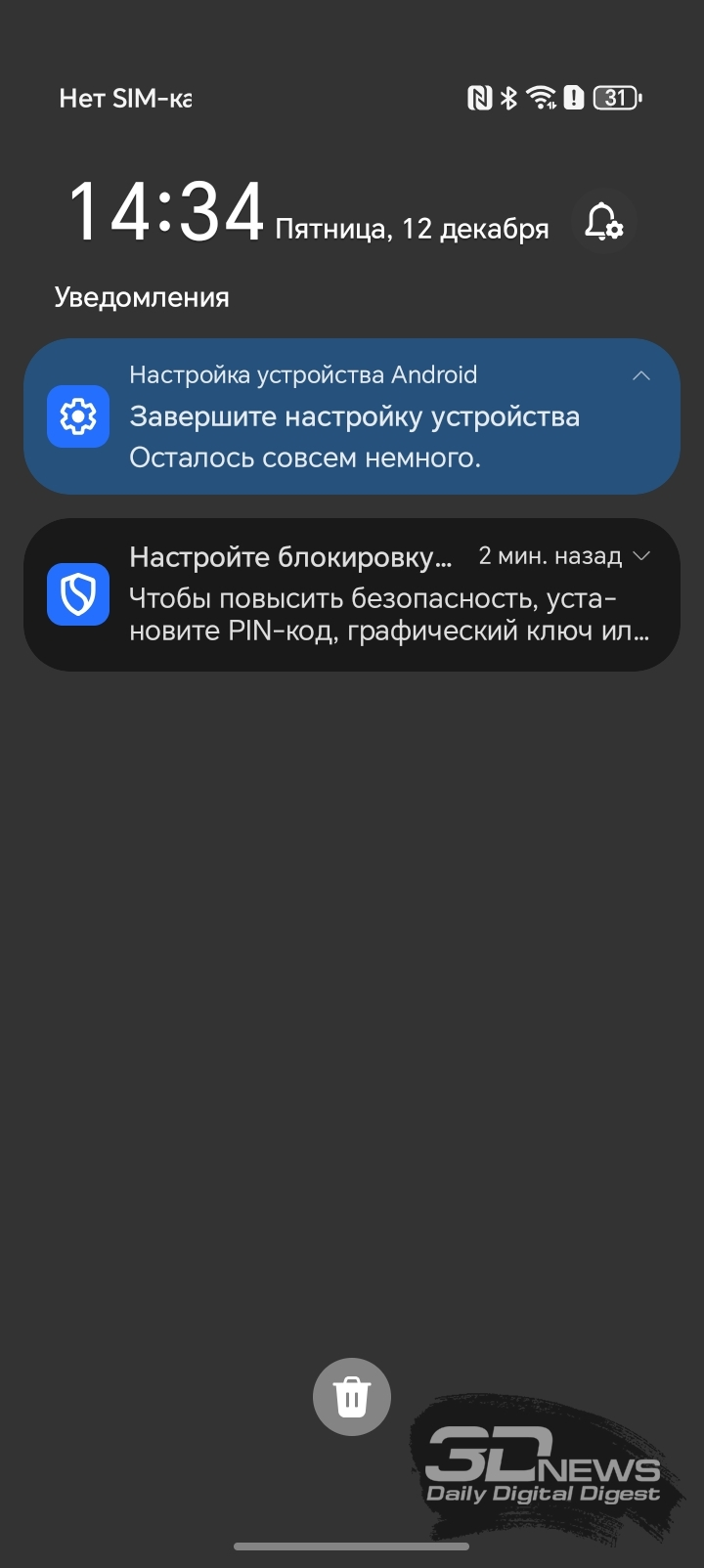Viewport: 704px width, 1568px height.
Task: Clear all notifications with trash button
Action: coord(352,1397)
